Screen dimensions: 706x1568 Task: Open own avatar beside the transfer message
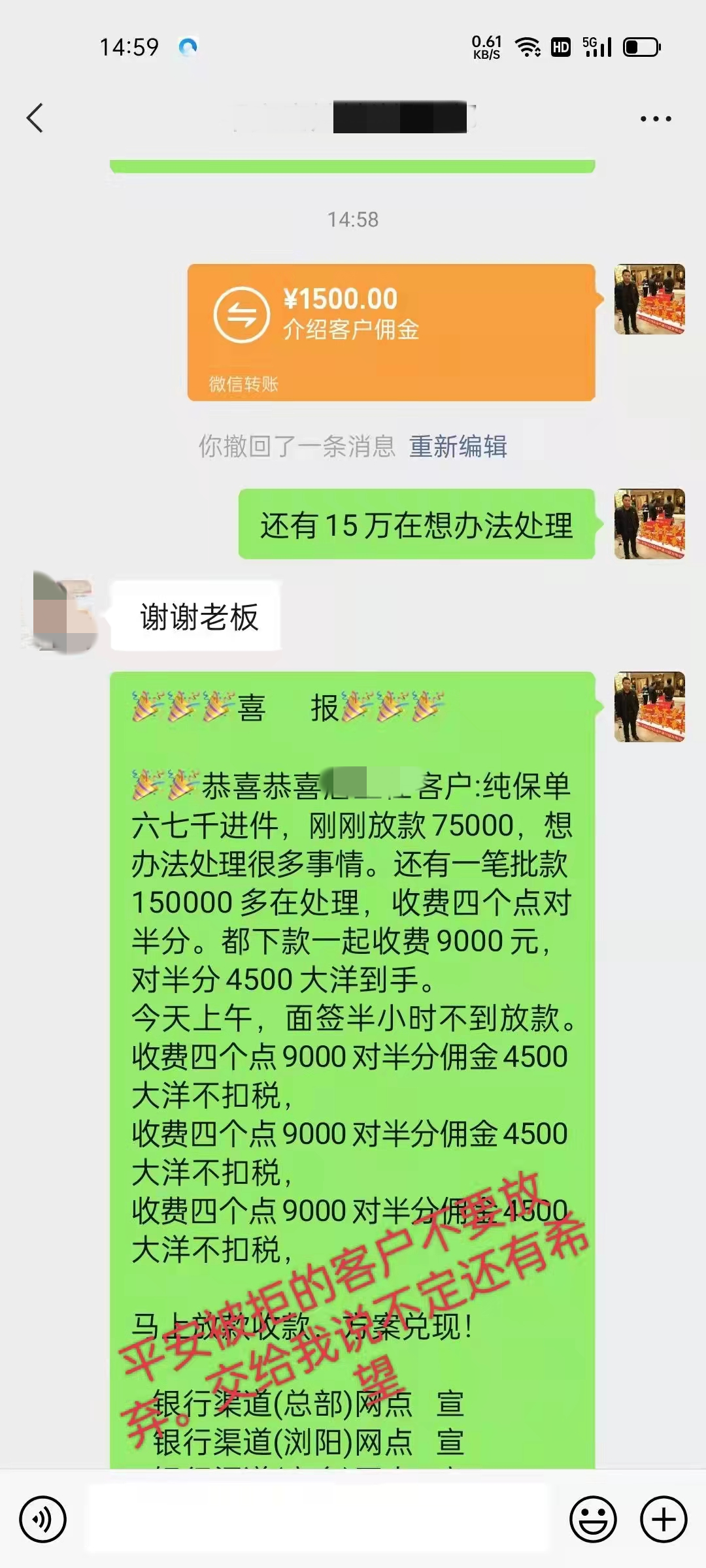(x=649, y=299)
